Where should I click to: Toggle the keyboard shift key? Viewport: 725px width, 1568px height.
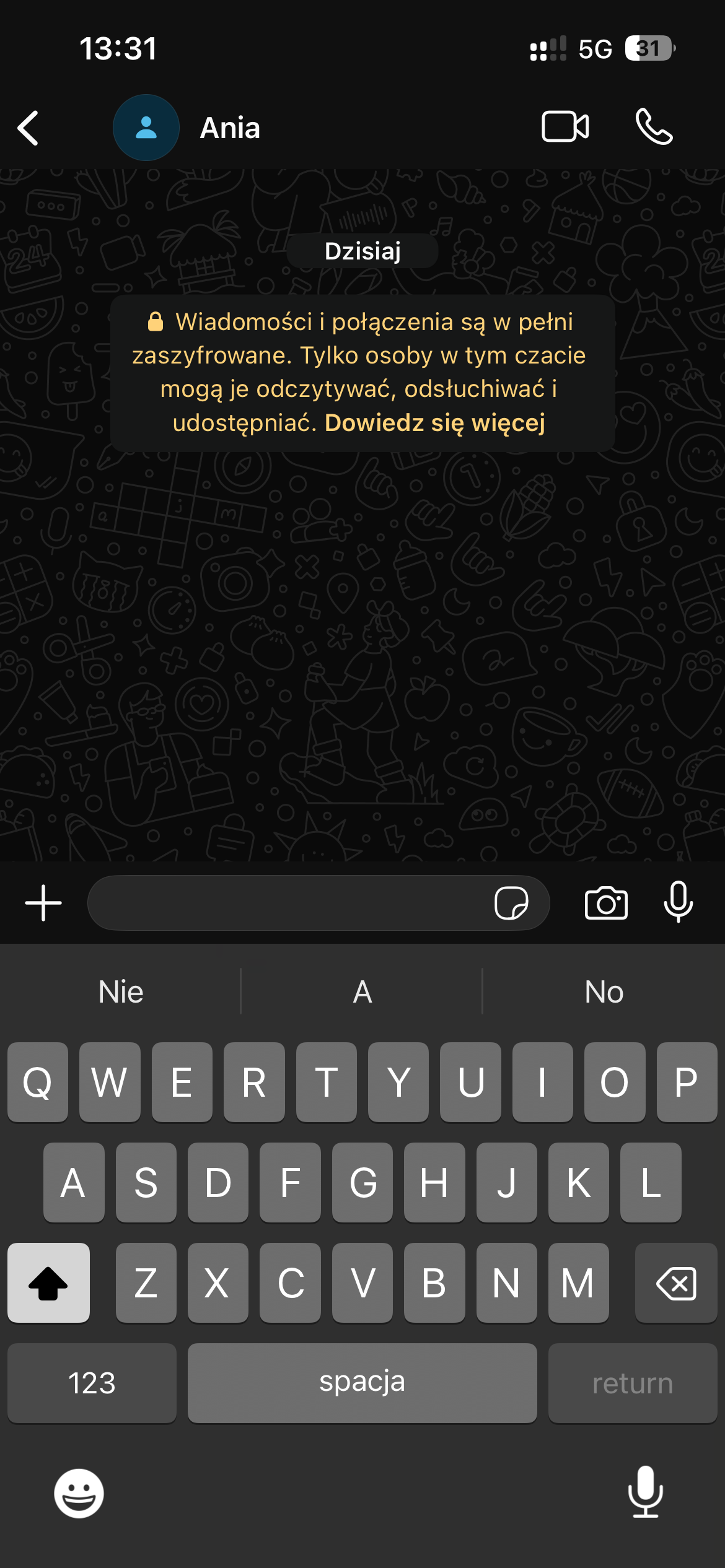click(48, 1283)
